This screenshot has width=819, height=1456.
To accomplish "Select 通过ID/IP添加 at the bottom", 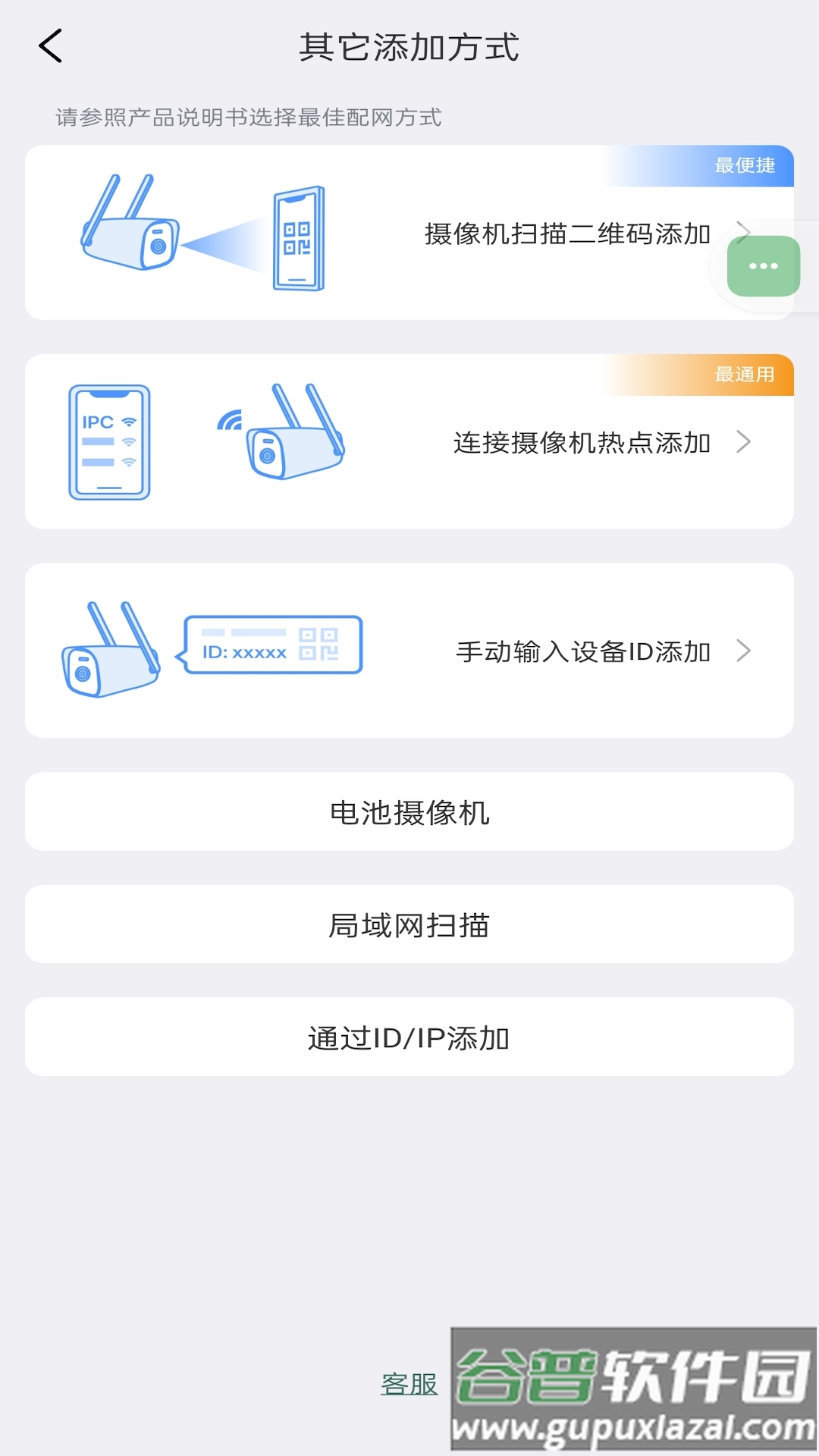I will coord(409,1037).
